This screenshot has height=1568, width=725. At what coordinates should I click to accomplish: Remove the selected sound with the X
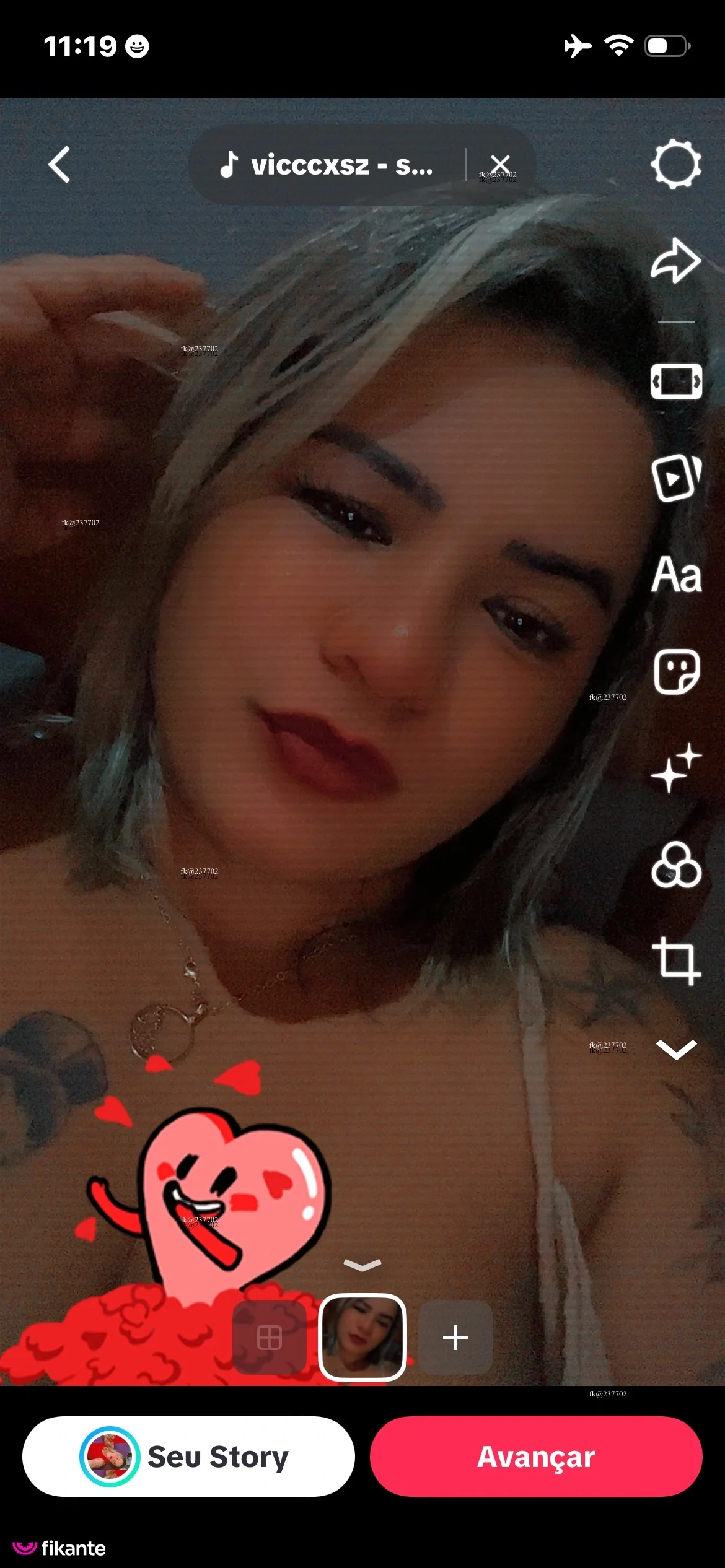[x=500, y=165]
